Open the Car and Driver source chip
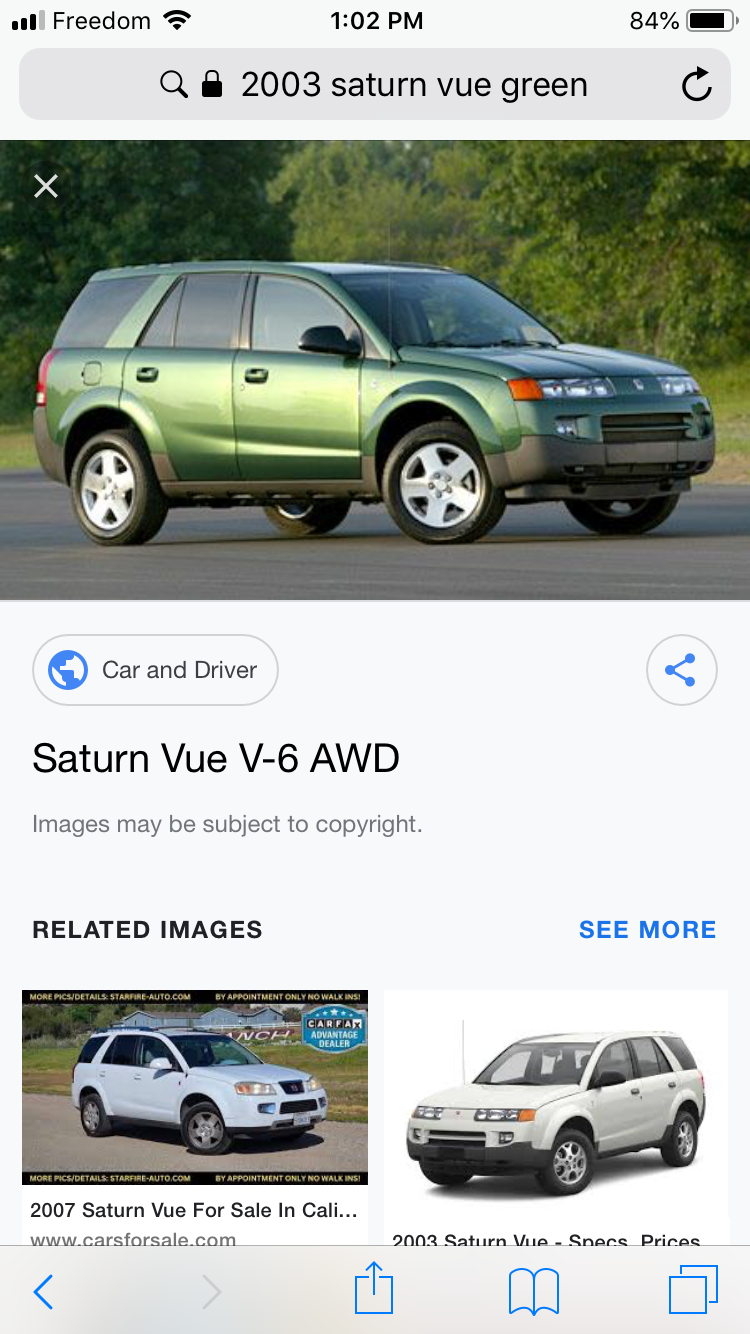 coord(155,670)
